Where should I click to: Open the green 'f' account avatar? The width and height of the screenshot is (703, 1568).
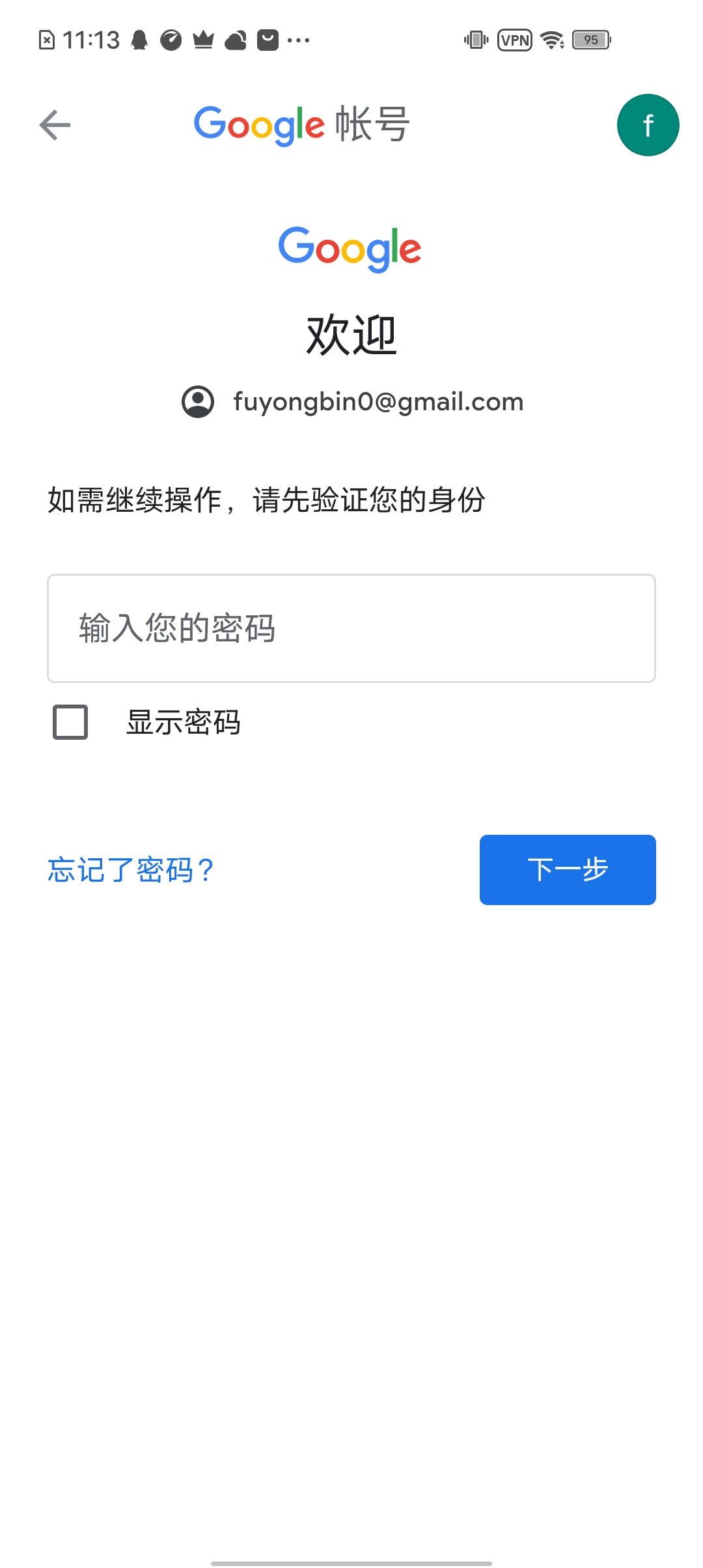pos(648,125)
